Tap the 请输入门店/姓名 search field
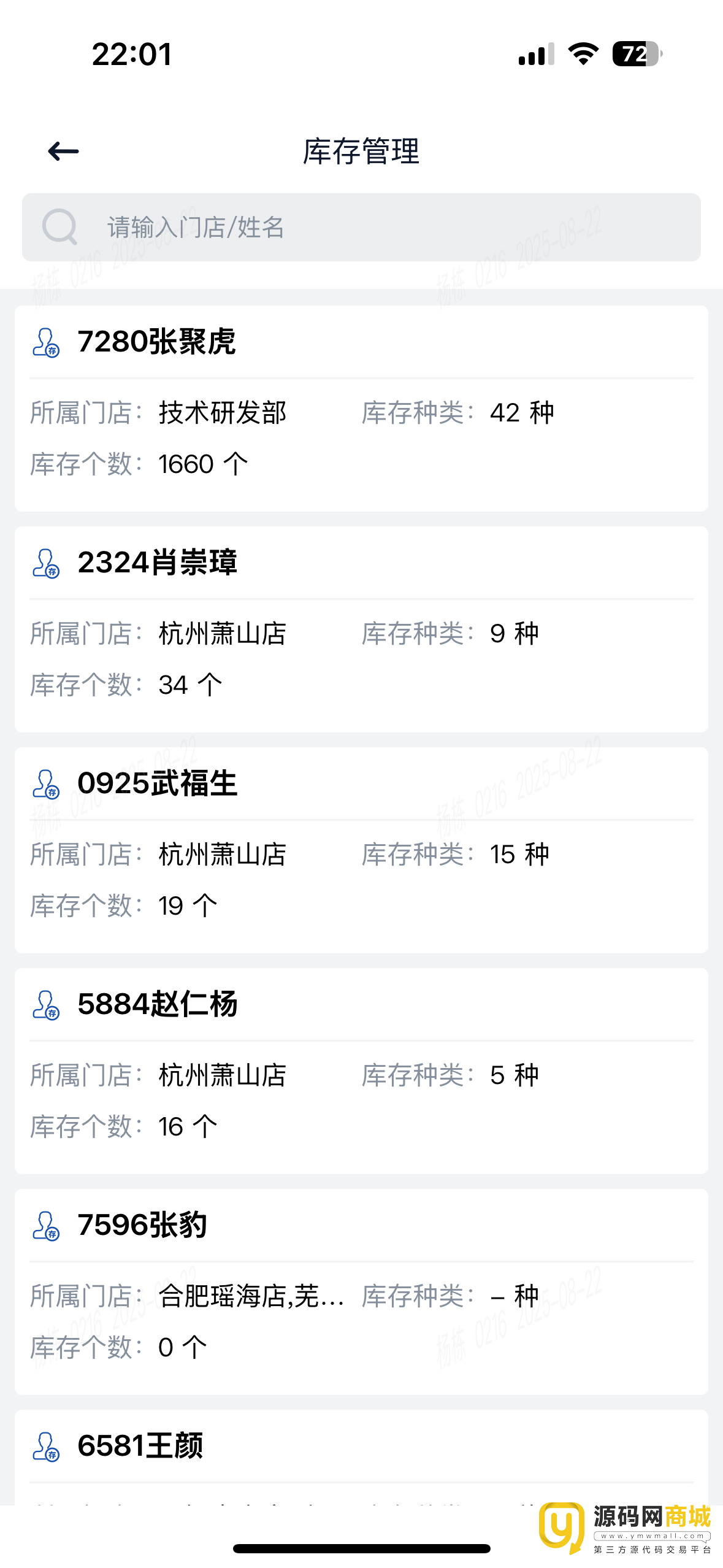This screenshot has height=1568, width=723. pos(361,228)
